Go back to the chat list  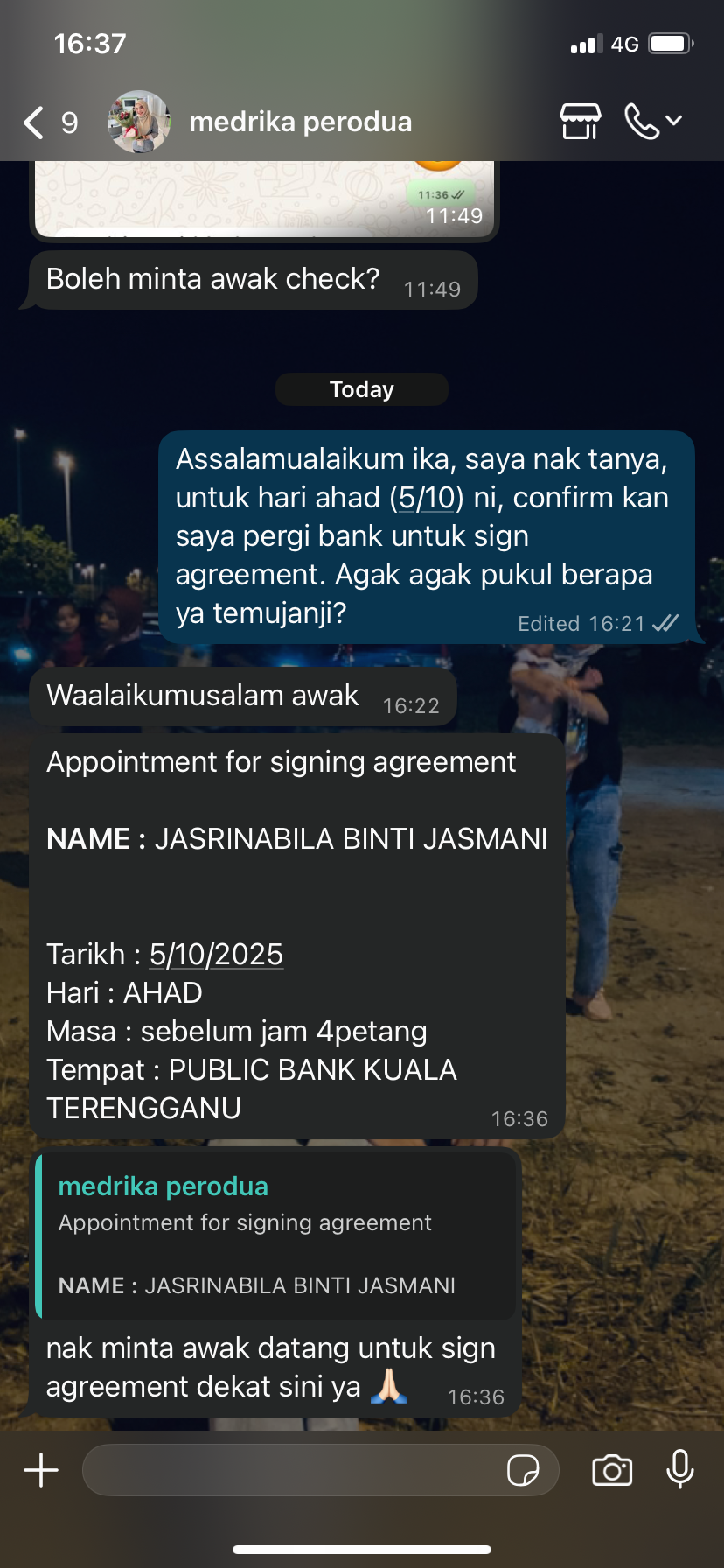pyautogui.click(x=35, y=122)
